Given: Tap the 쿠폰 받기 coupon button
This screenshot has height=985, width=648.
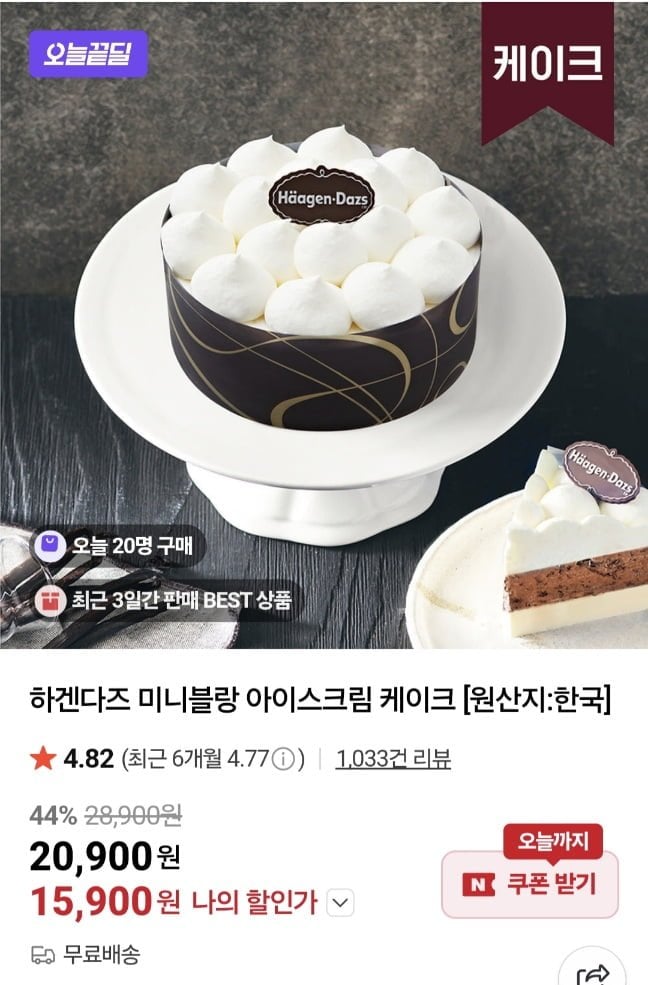Looking at the screenshot, I should click(530, 884).
